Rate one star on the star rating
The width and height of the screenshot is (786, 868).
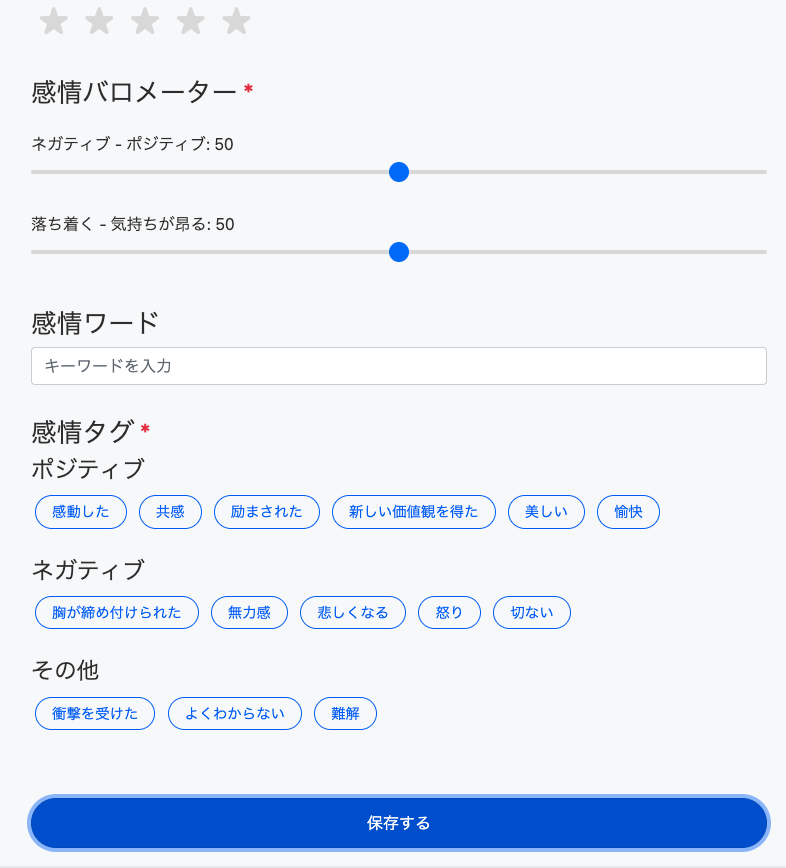[52, 21]
